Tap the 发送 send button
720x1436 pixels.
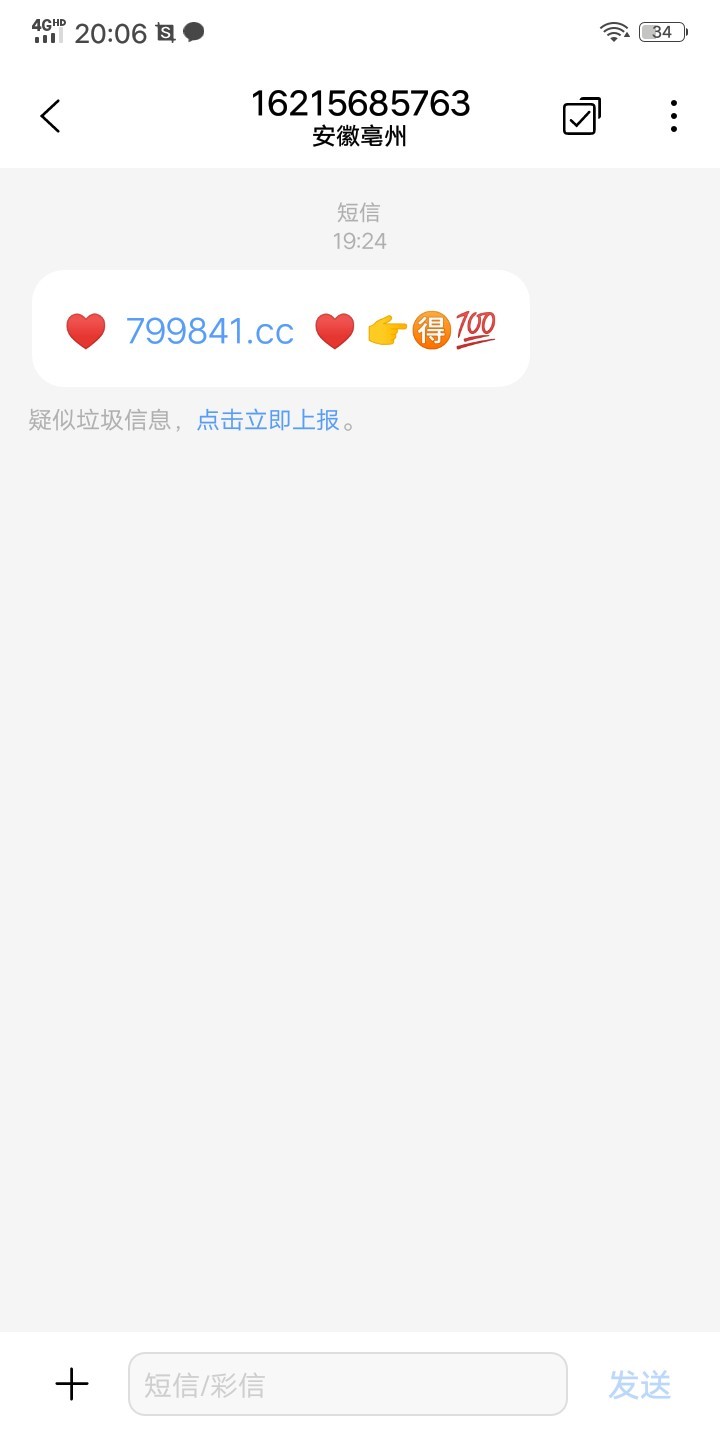tap(640, 1385)
